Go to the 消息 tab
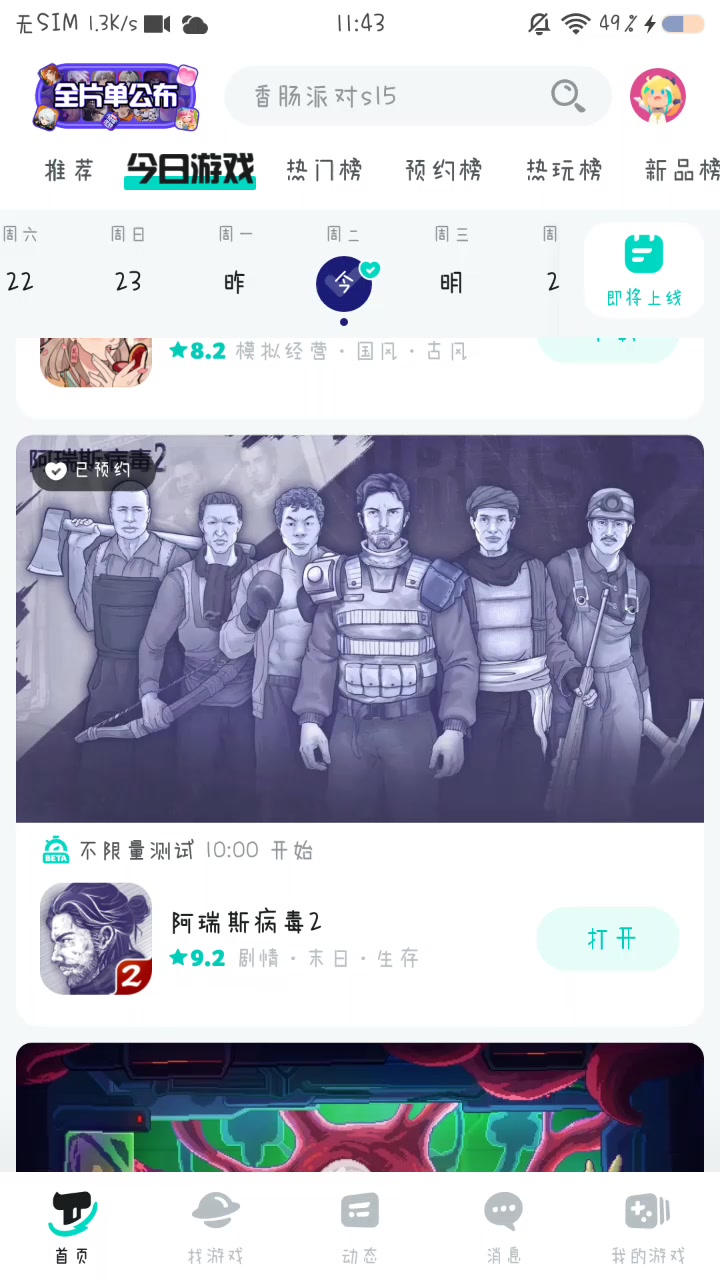The height and width of the screenshot is (1280, 720). (503, 1228)
